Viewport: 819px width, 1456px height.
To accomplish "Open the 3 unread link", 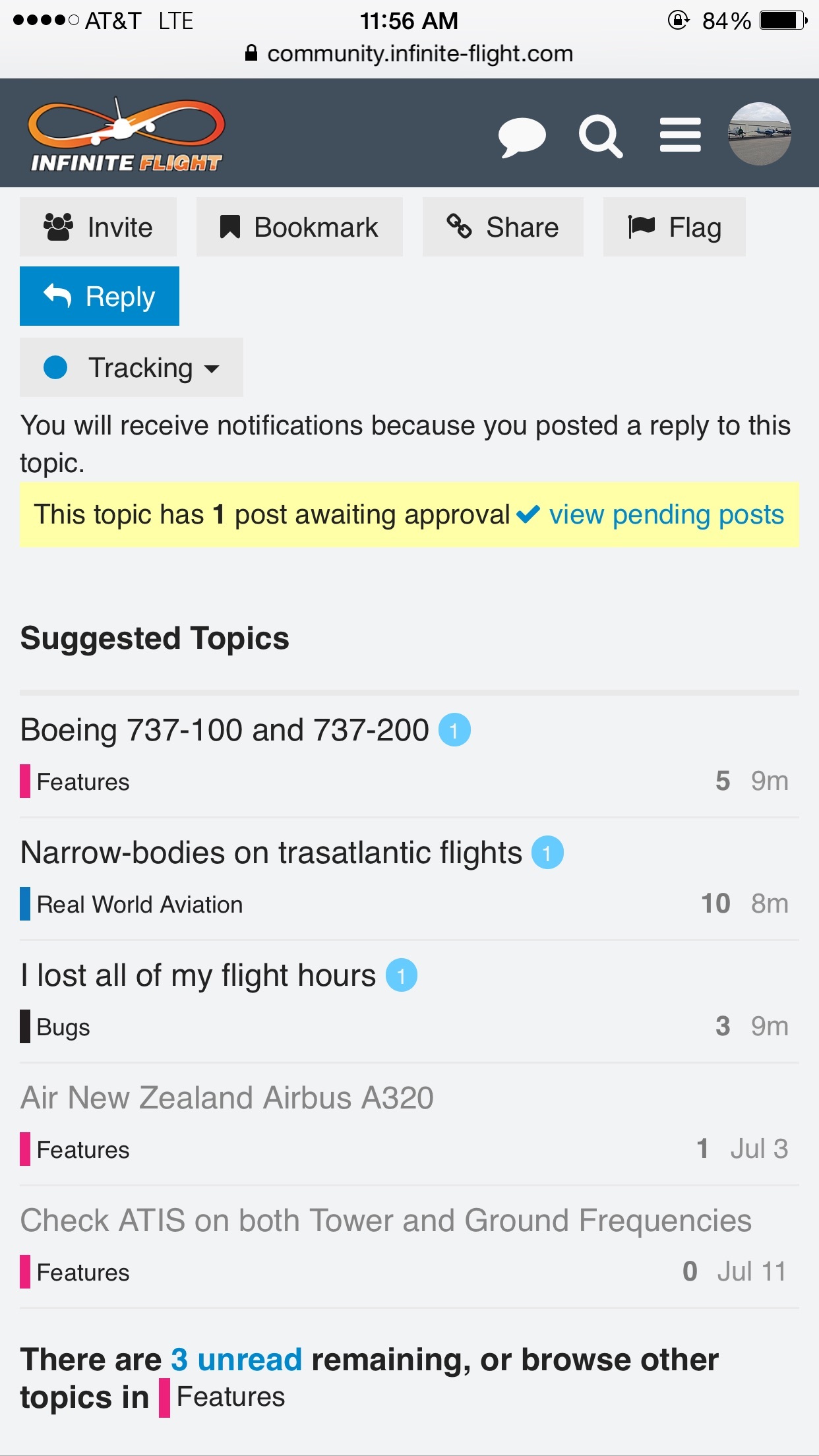I will coord(236,1360).
